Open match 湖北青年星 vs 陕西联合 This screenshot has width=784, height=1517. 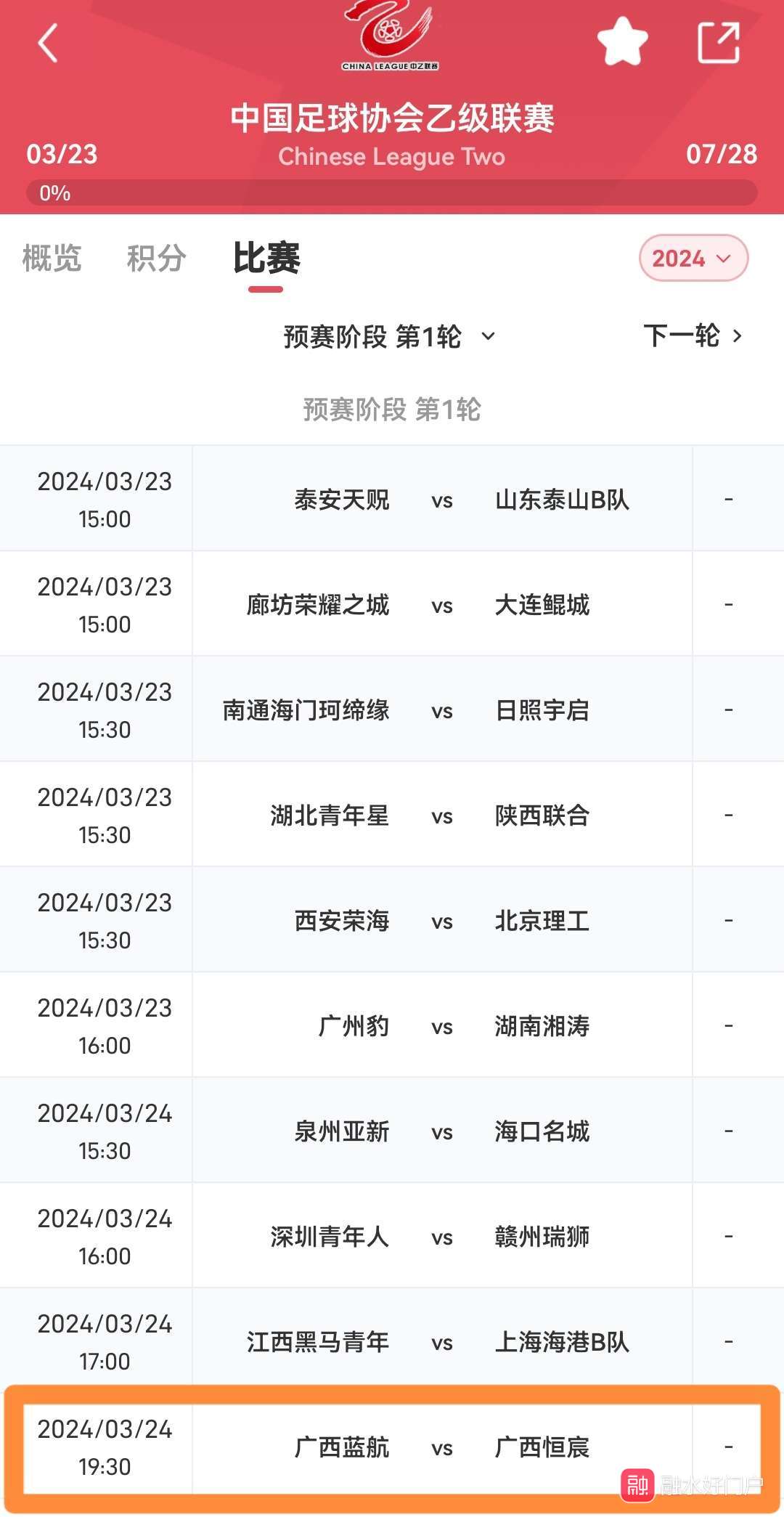coord(392,815)
